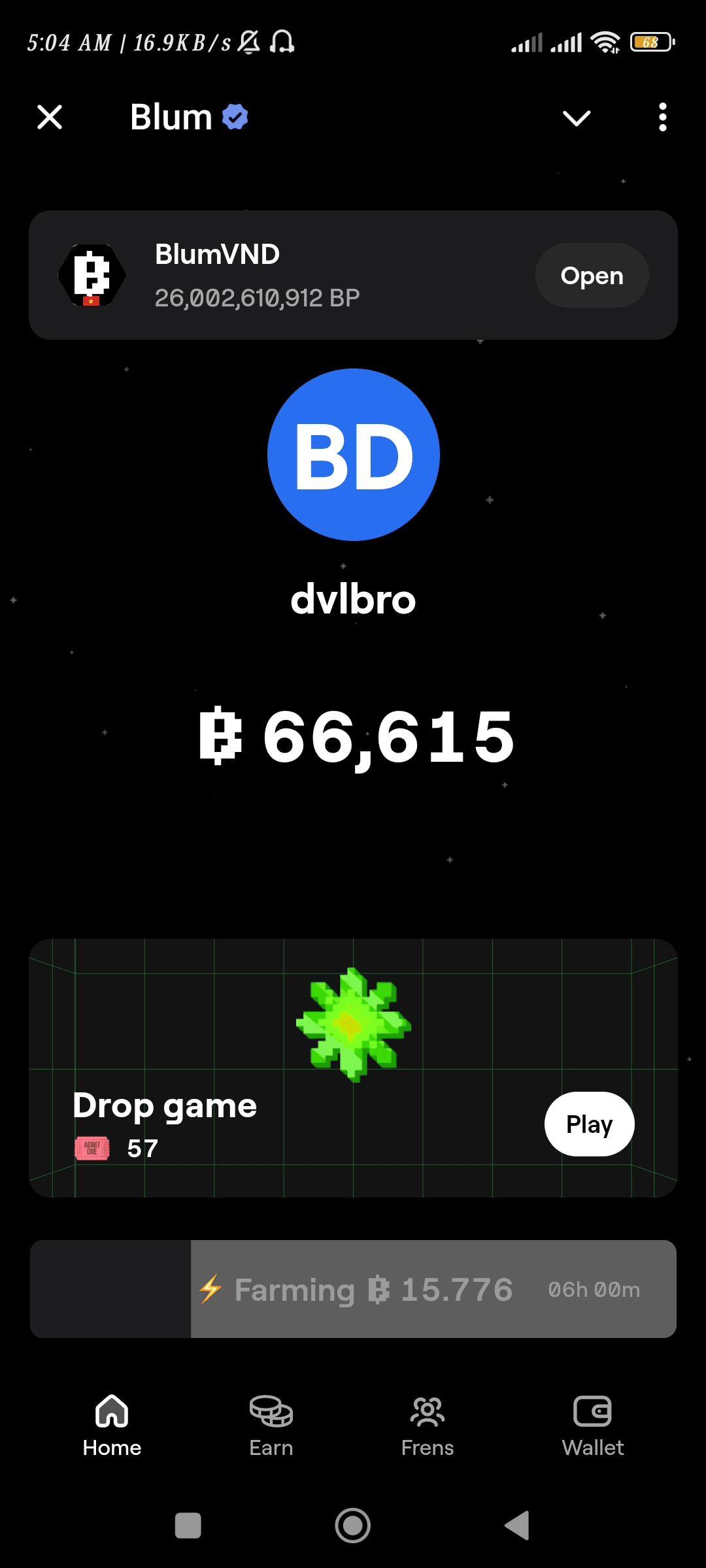Viewport: 706px width, 1568px height.
Task: Open the BlumVND tribe
Action: coord(592,276)
